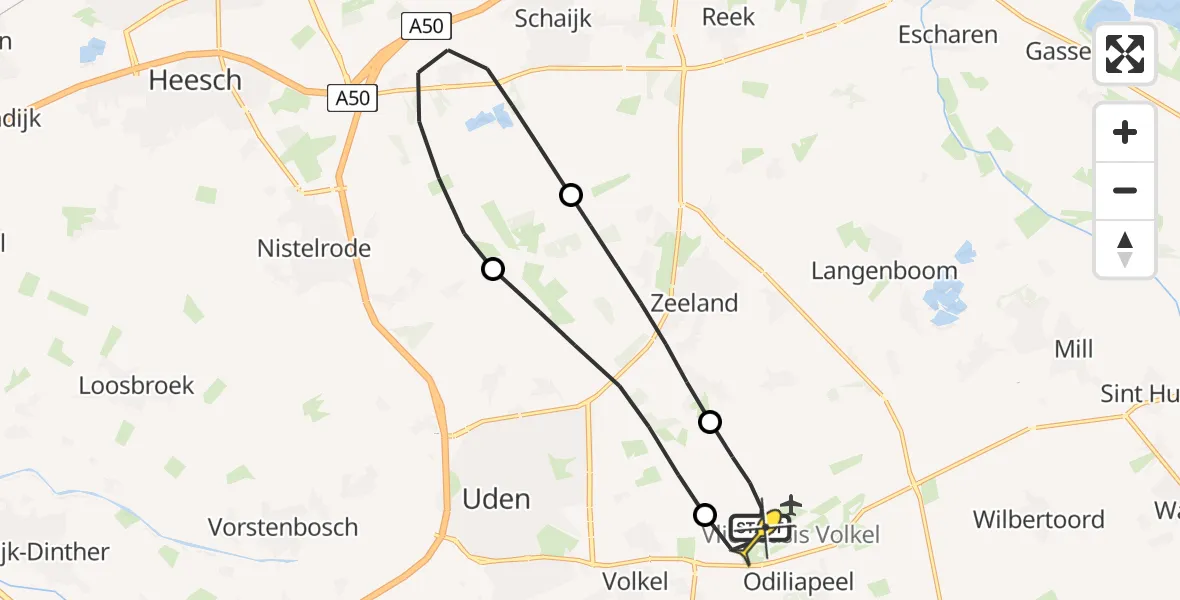Zoom in on the map
Viewport: 1180px width, 600px height.
[1125, 132]
